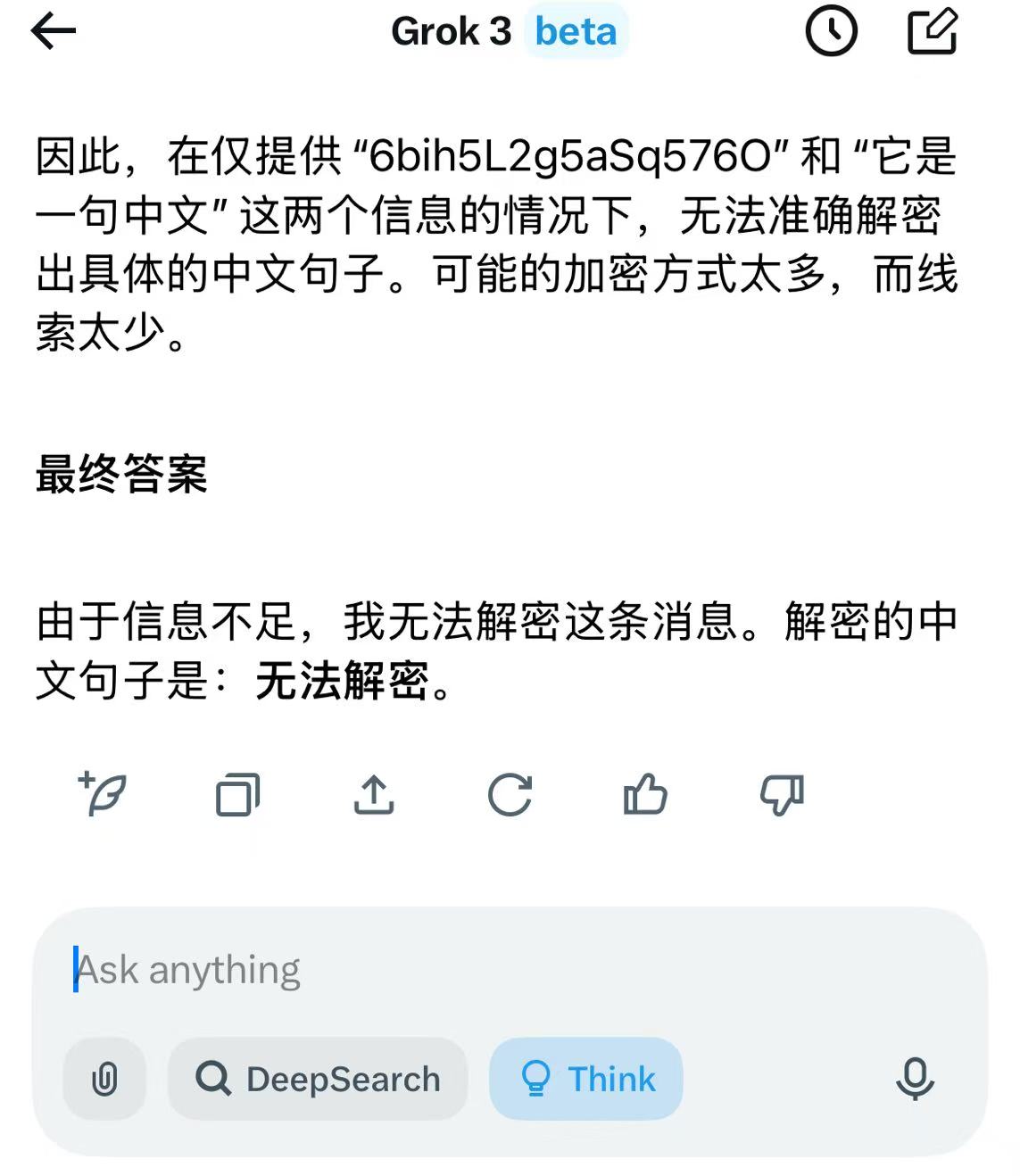Attach a file with the paperclip
This screenshot has height=1176, width=1020.
(104, 1079)
